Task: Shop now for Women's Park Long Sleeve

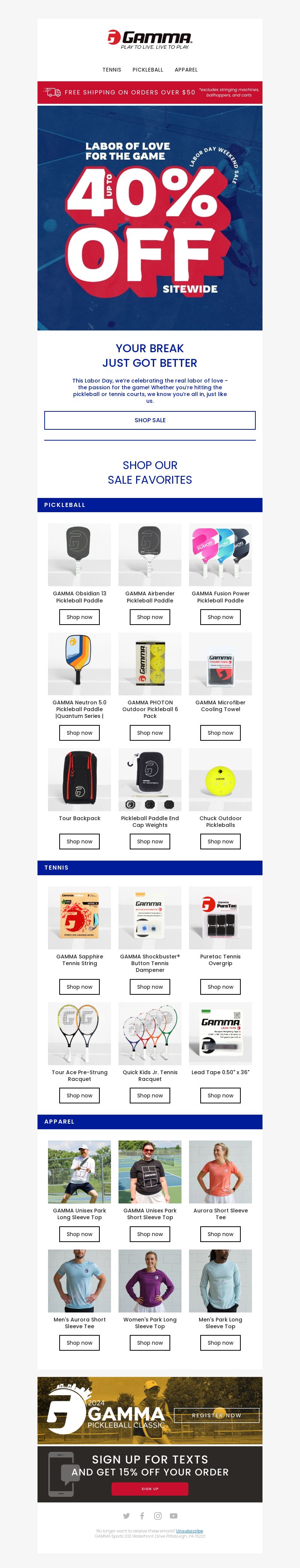Action: click(x=150, y=1342)
